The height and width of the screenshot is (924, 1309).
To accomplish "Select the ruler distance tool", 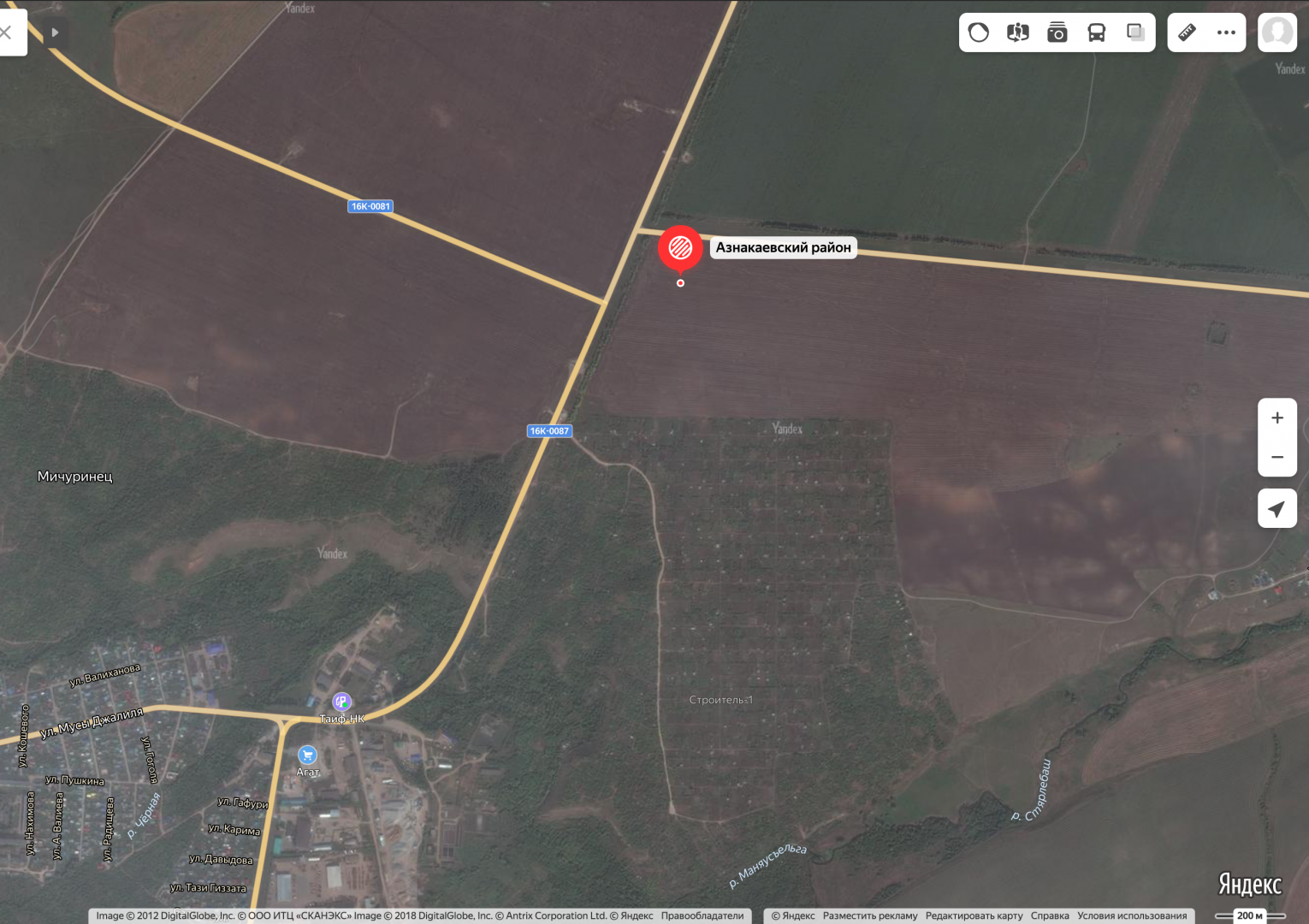I will point(1188,33).
